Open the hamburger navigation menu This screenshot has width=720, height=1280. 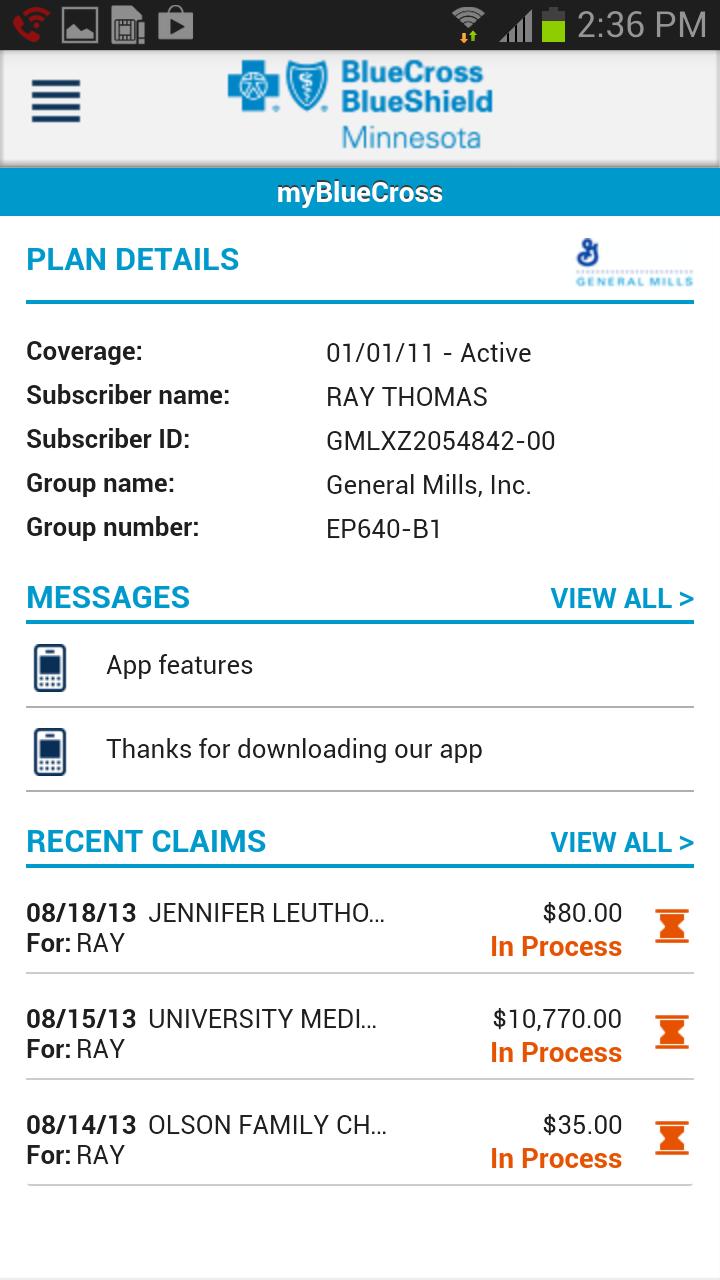click(56, 101)
